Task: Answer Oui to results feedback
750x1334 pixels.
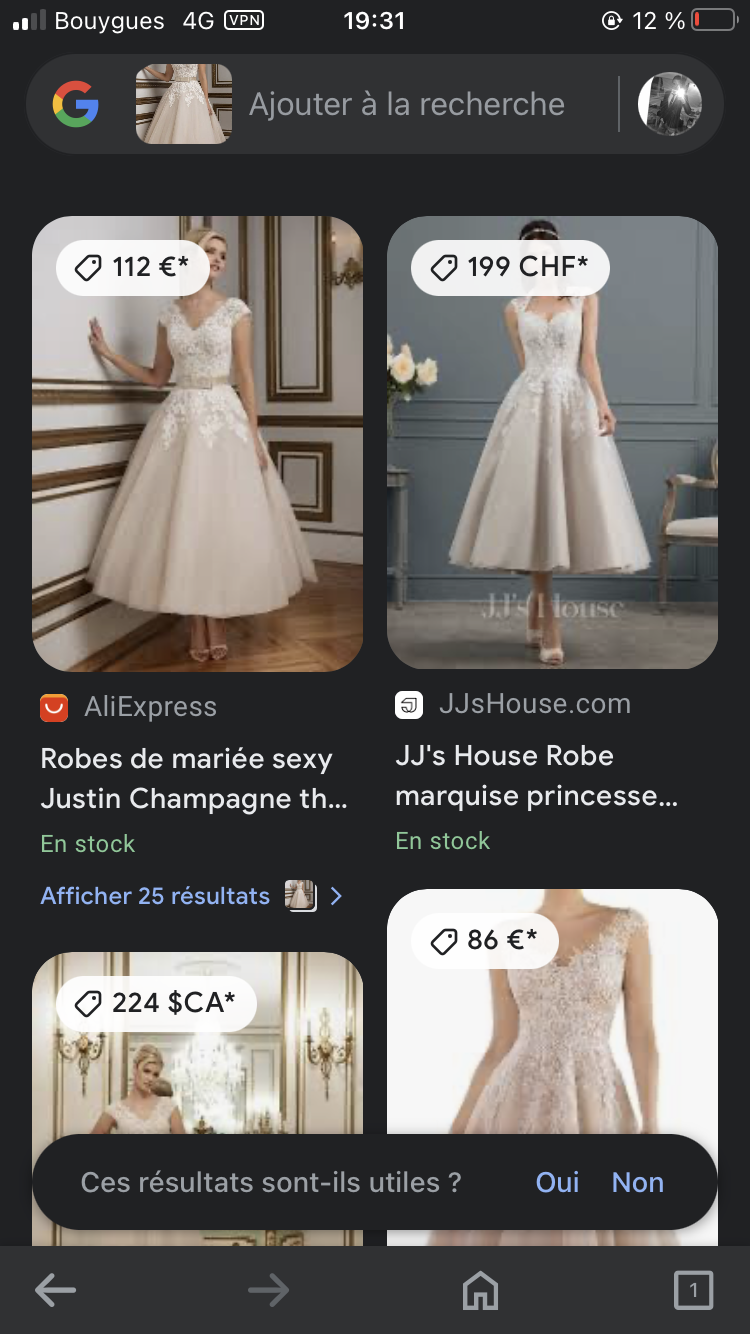Action: [x=557, y=1182]
